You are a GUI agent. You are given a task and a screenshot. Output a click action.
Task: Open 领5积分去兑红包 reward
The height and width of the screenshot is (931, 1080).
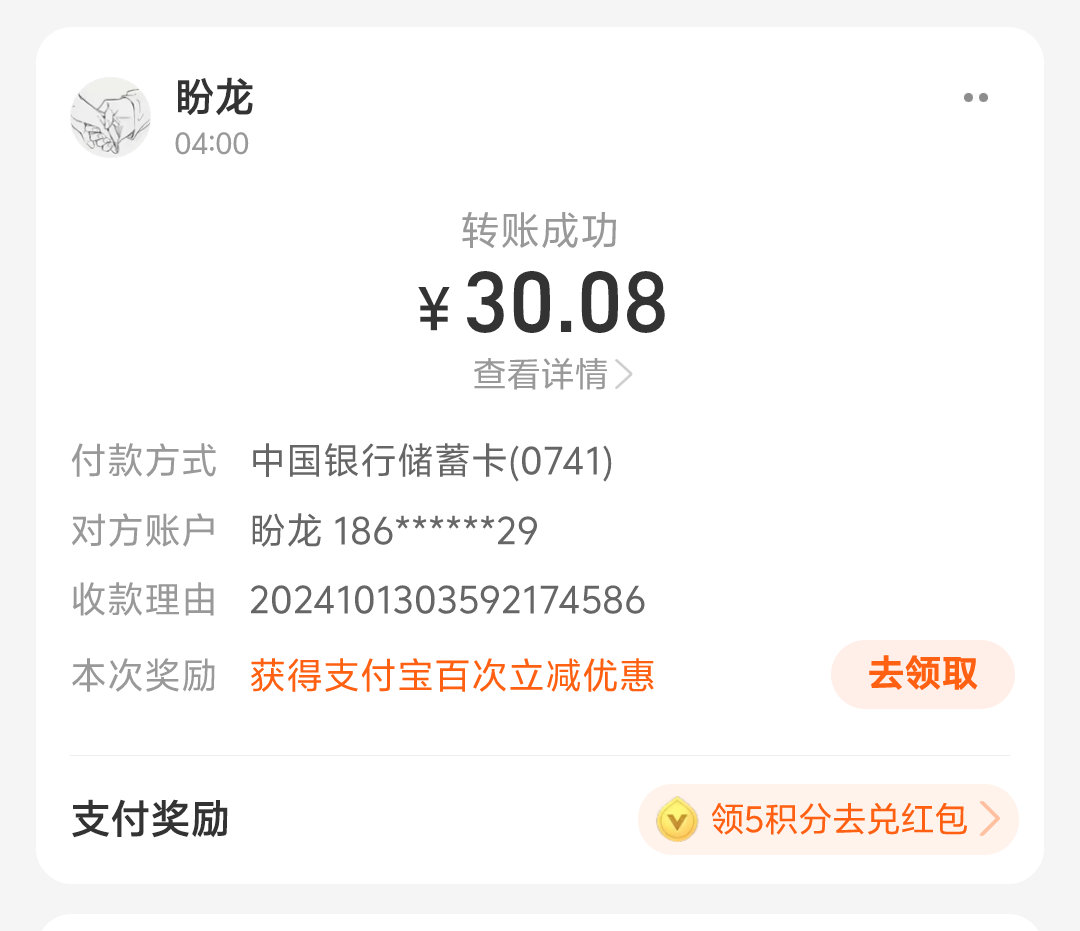(x=828, y=820)
